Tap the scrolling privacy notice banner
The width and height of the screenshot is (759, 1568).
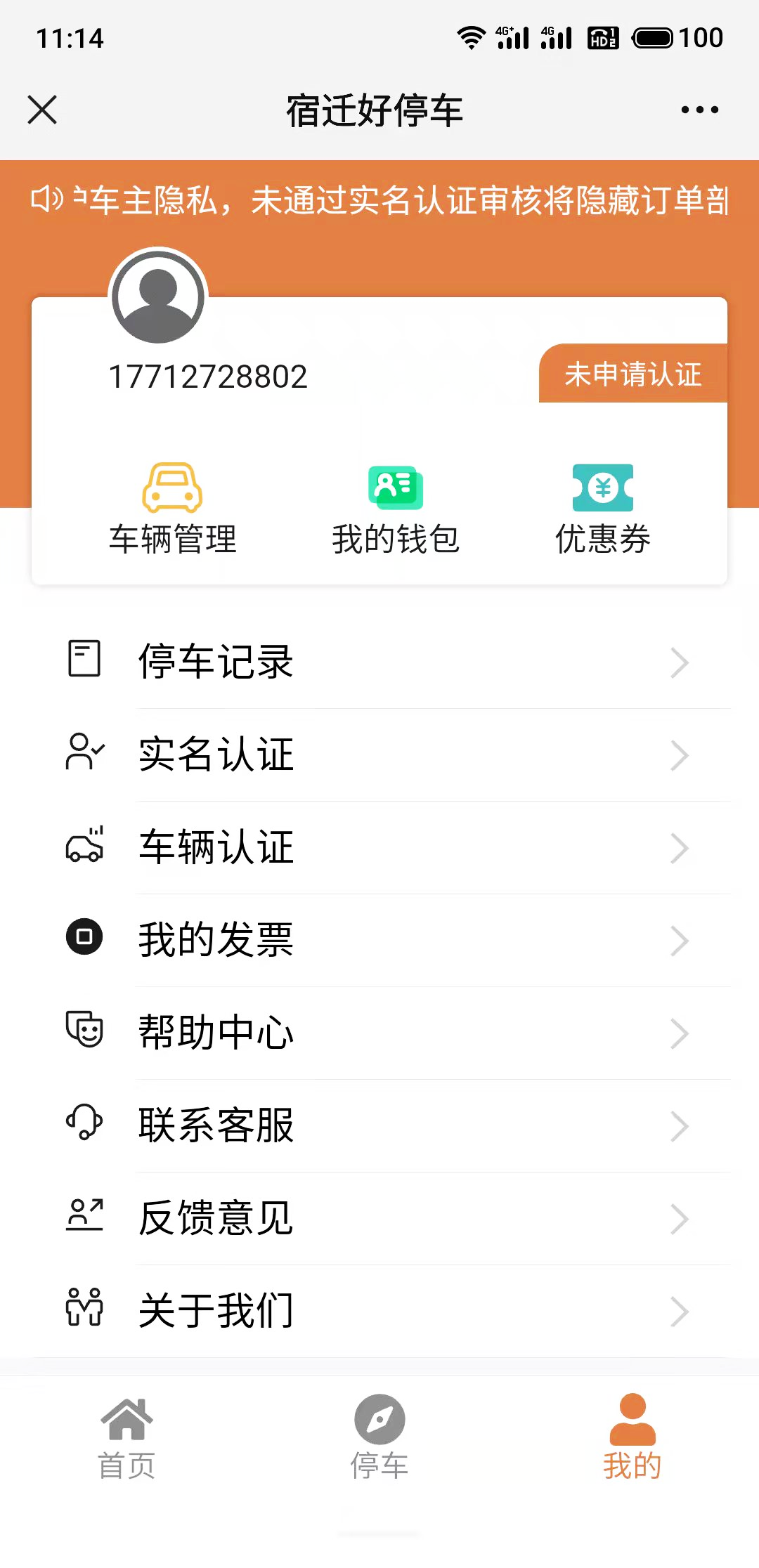pos(379,200)
